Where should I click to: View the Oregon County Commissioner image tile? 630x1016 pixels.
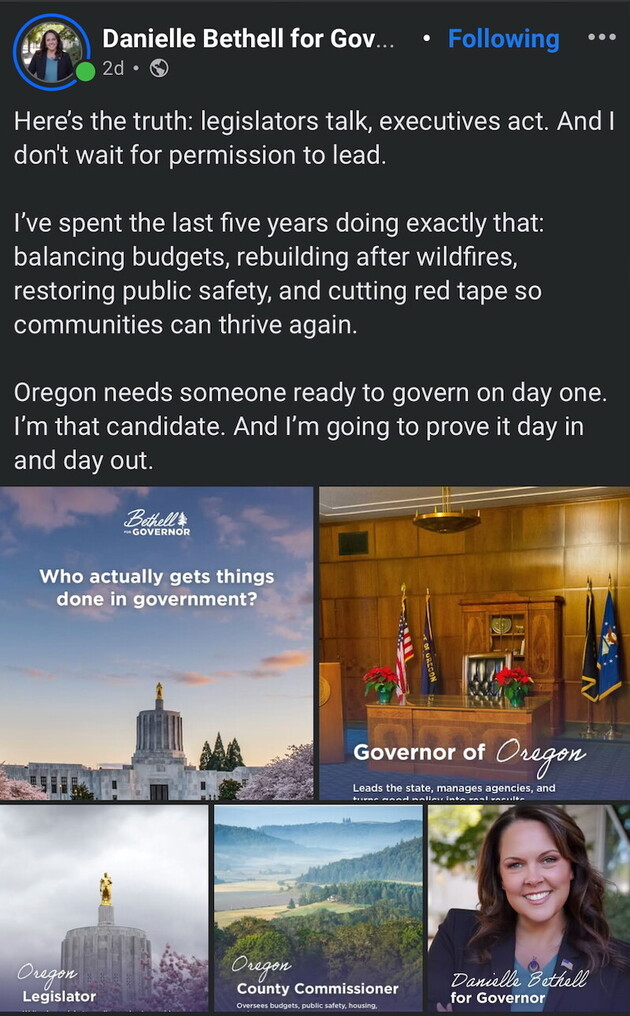317,908
